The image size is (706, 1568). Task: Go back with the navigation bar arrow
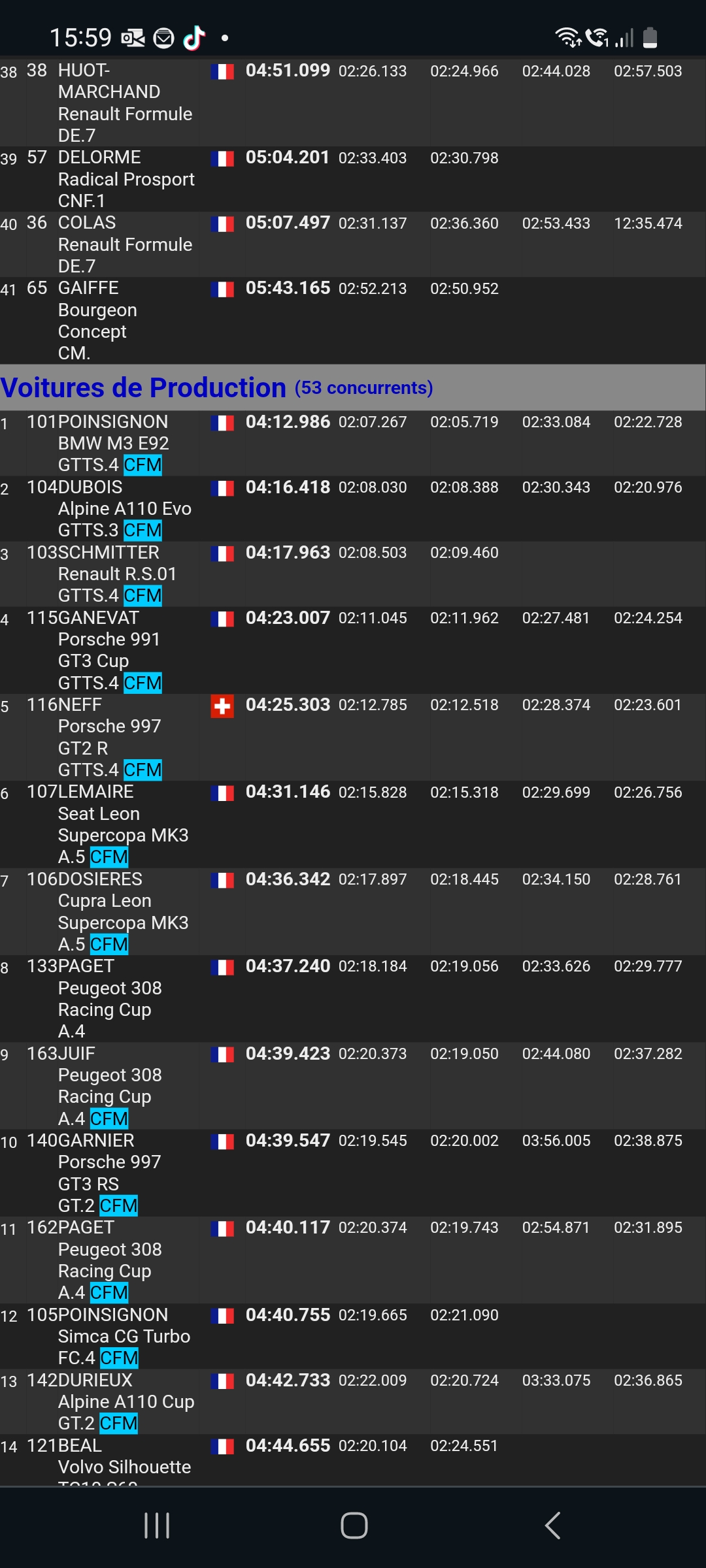(x=552, y=1526)
